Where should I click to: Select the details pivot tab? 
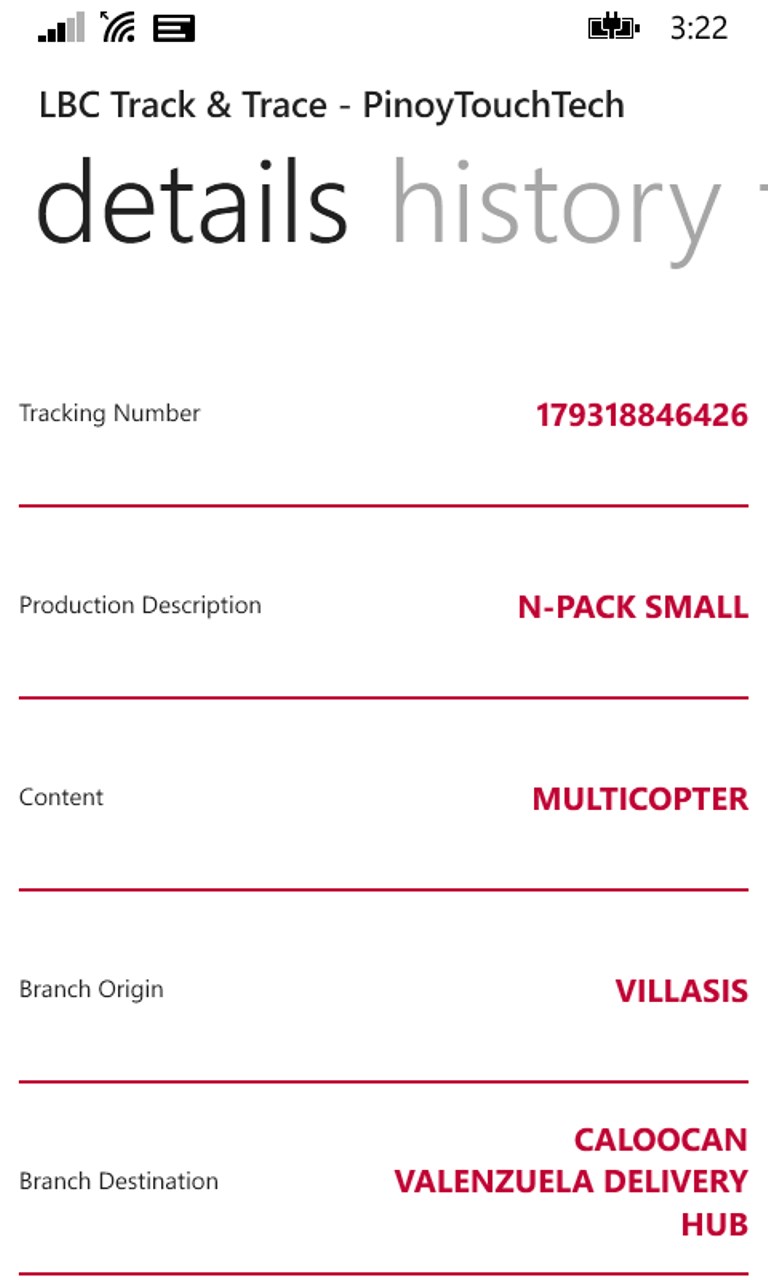point(192,203)
